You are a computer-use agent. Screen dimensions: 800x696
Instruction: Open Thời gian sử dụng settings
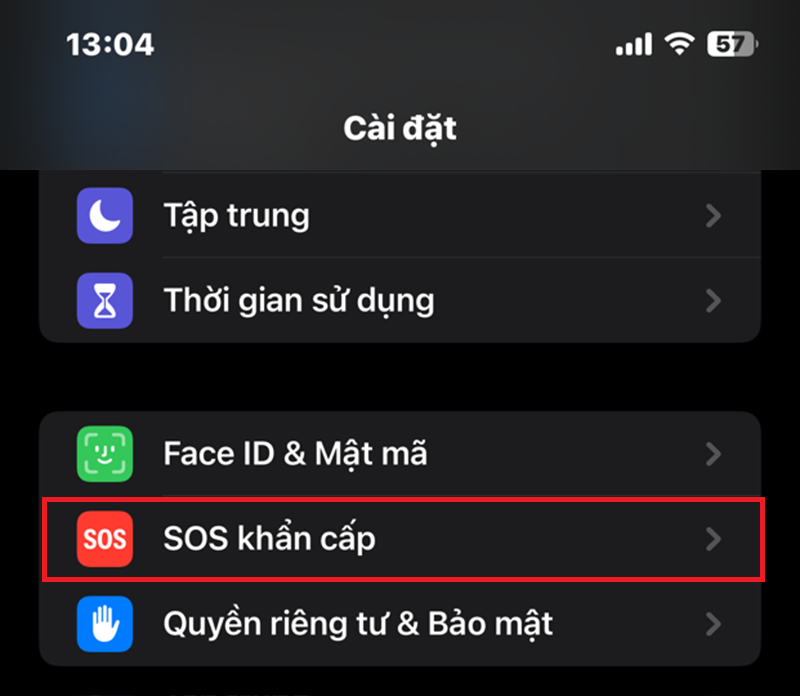point(400,300)
